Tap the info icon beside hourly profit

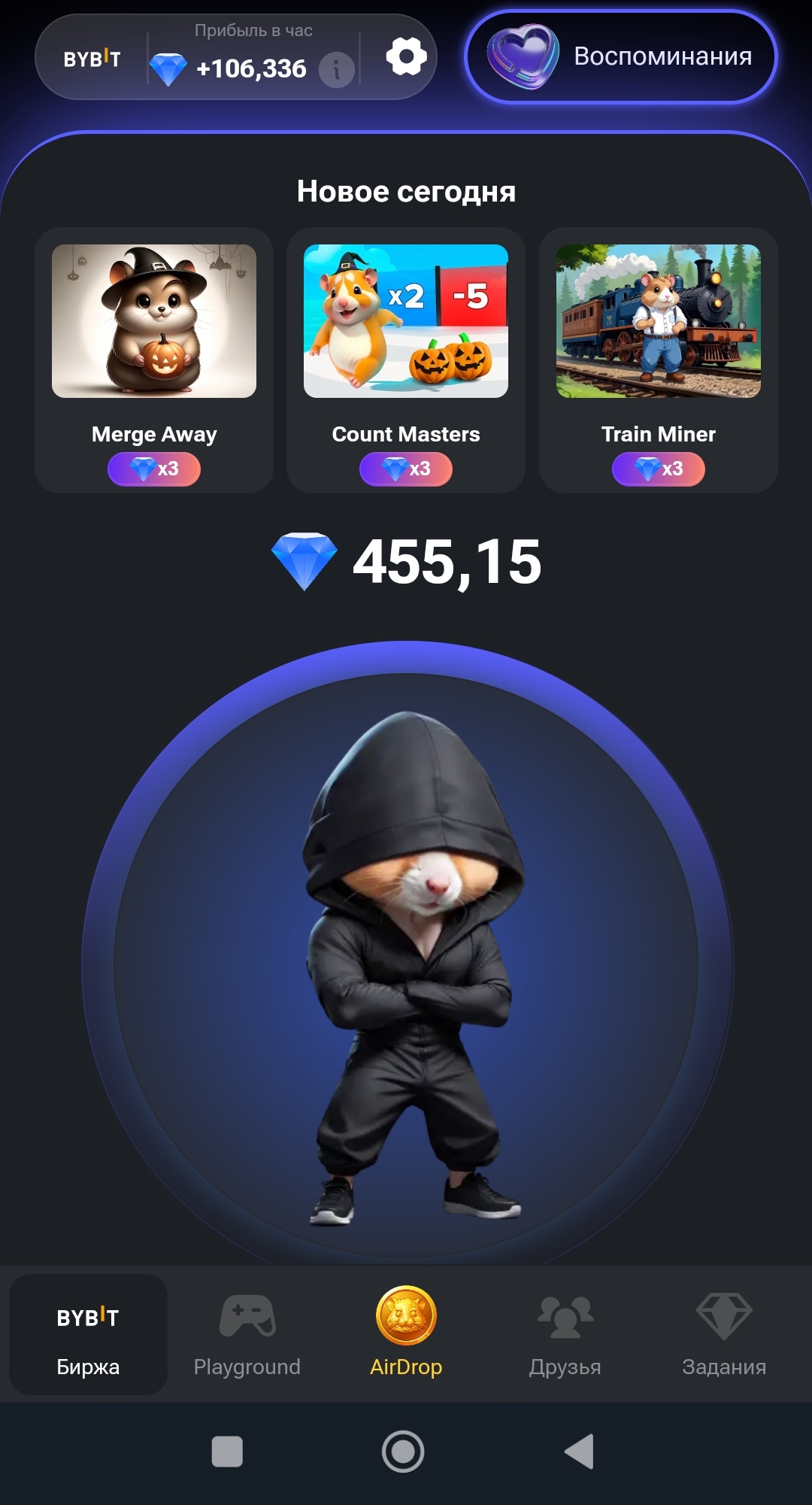(x=336, y=70)
